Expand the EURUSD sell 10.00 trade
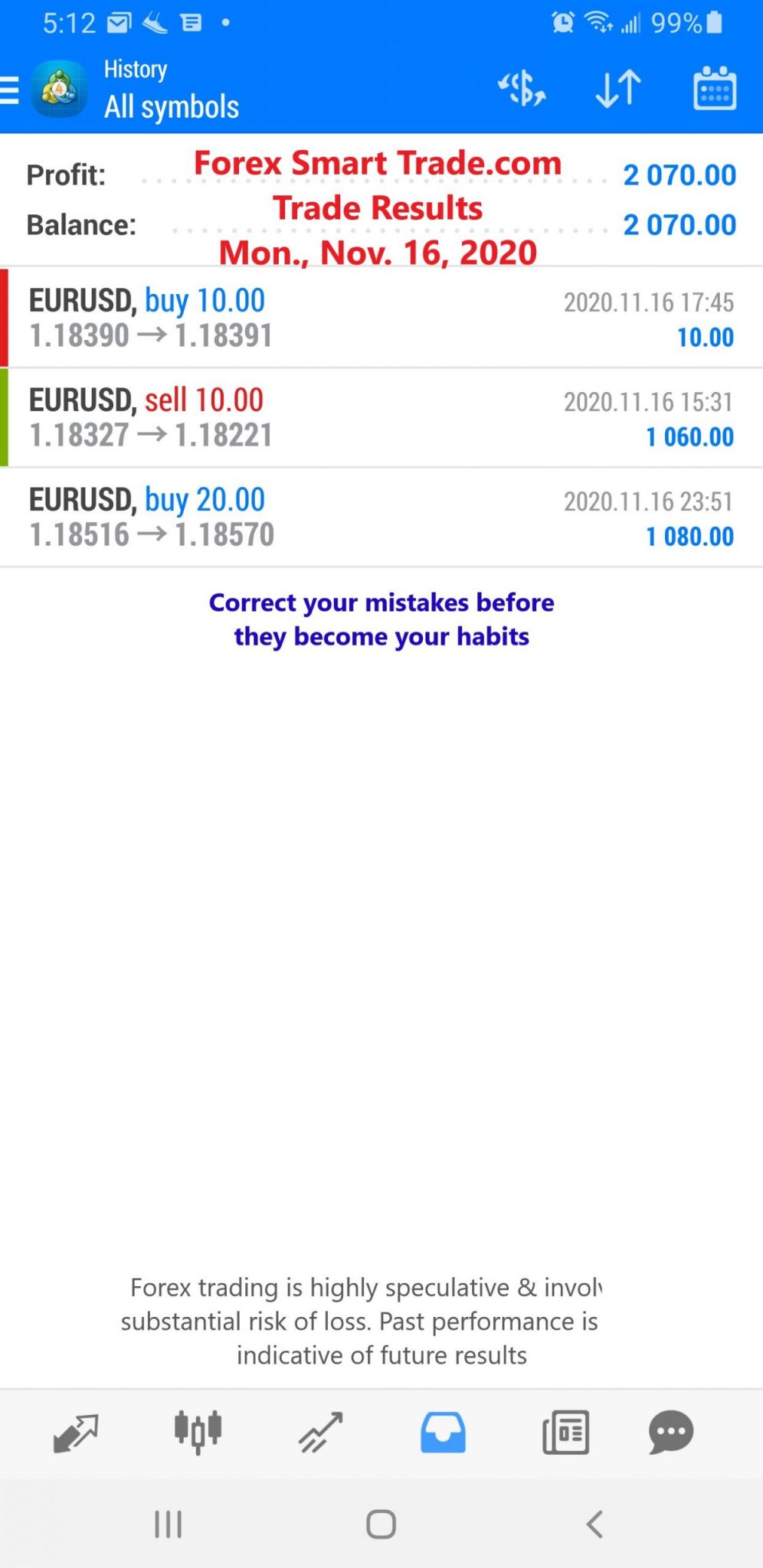This screenshot has width=763, height=1568. [x=381, y=417]
